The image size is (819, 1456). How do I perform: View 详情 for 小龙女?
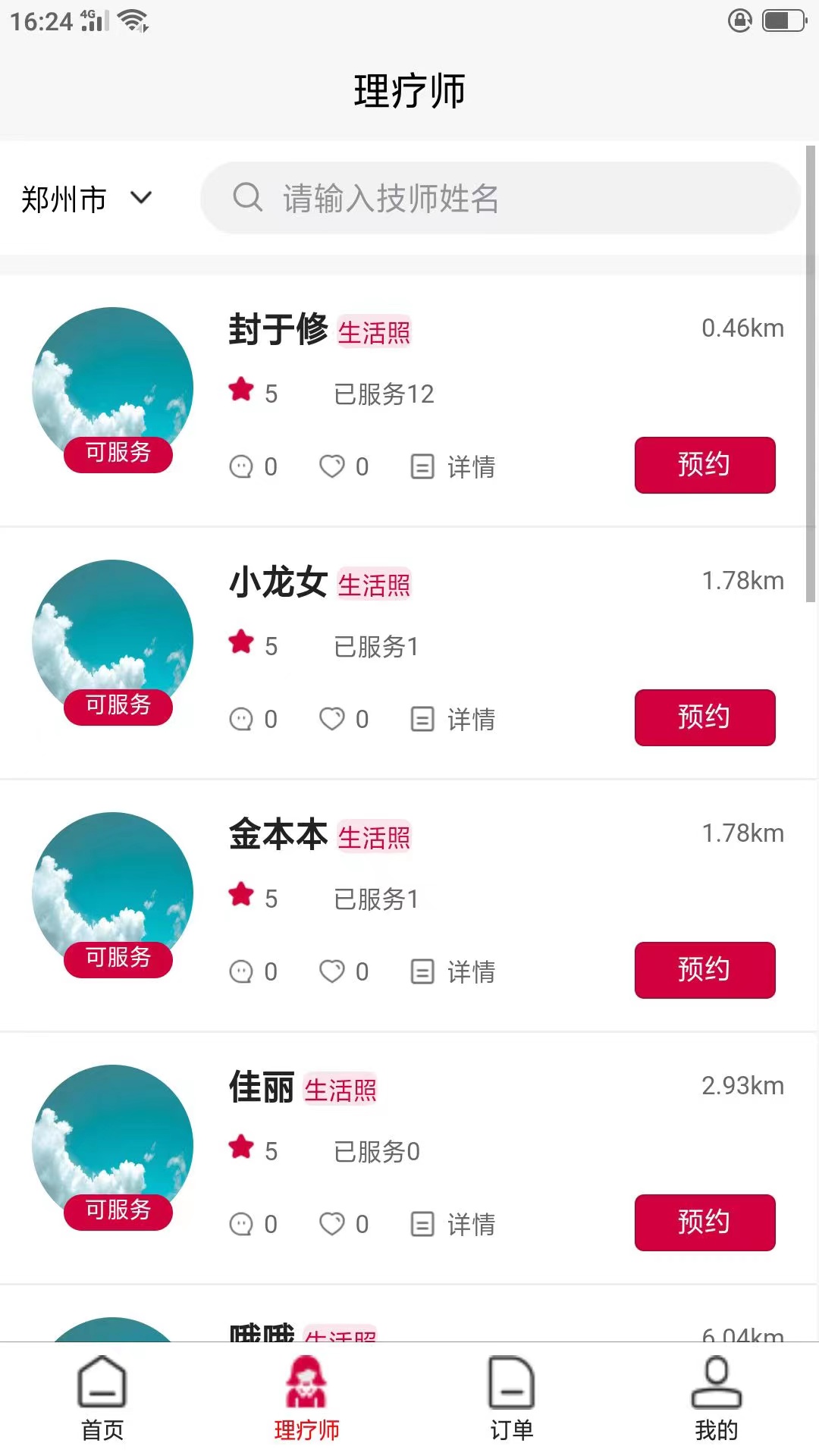(453, 719)
